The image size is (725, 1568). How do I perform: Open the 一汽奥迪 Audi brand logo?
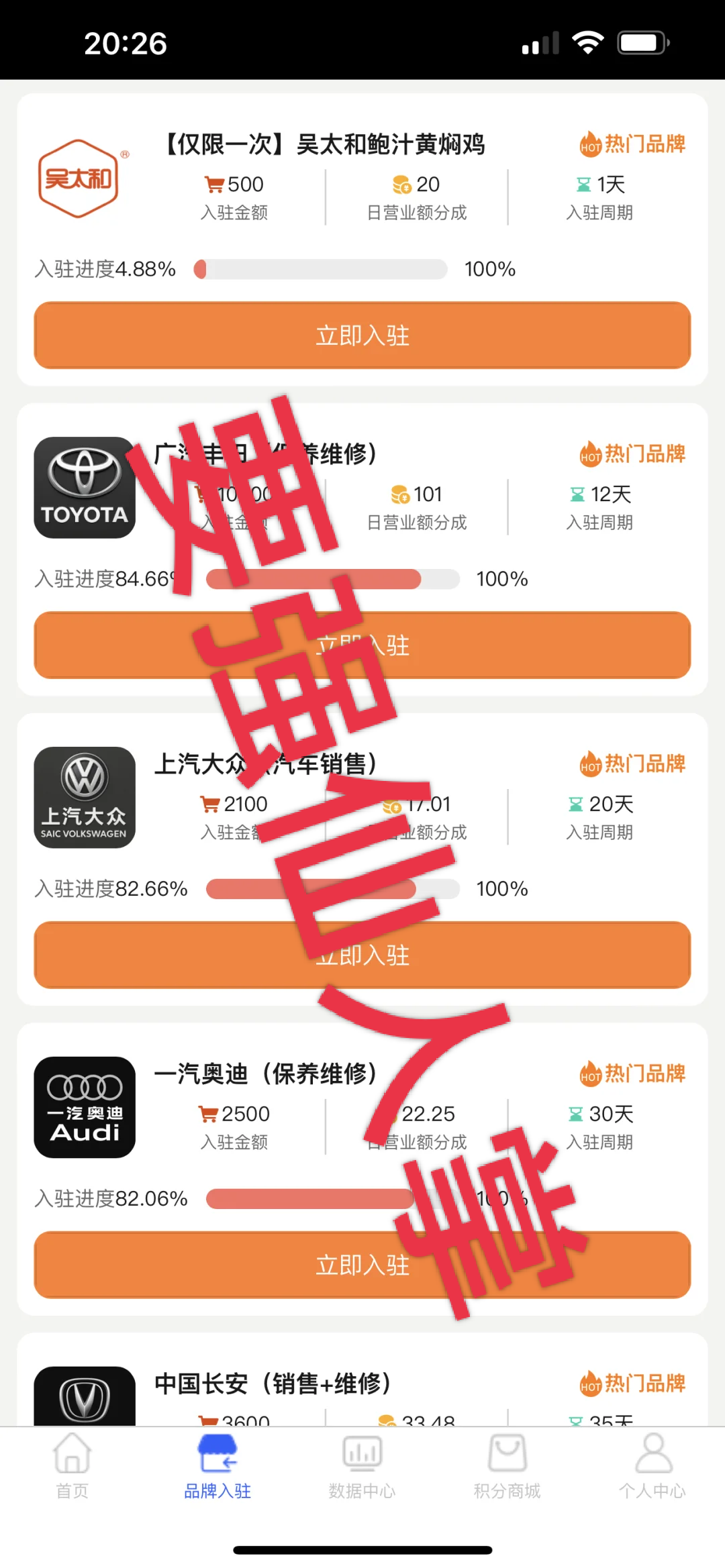[85, 1108]
